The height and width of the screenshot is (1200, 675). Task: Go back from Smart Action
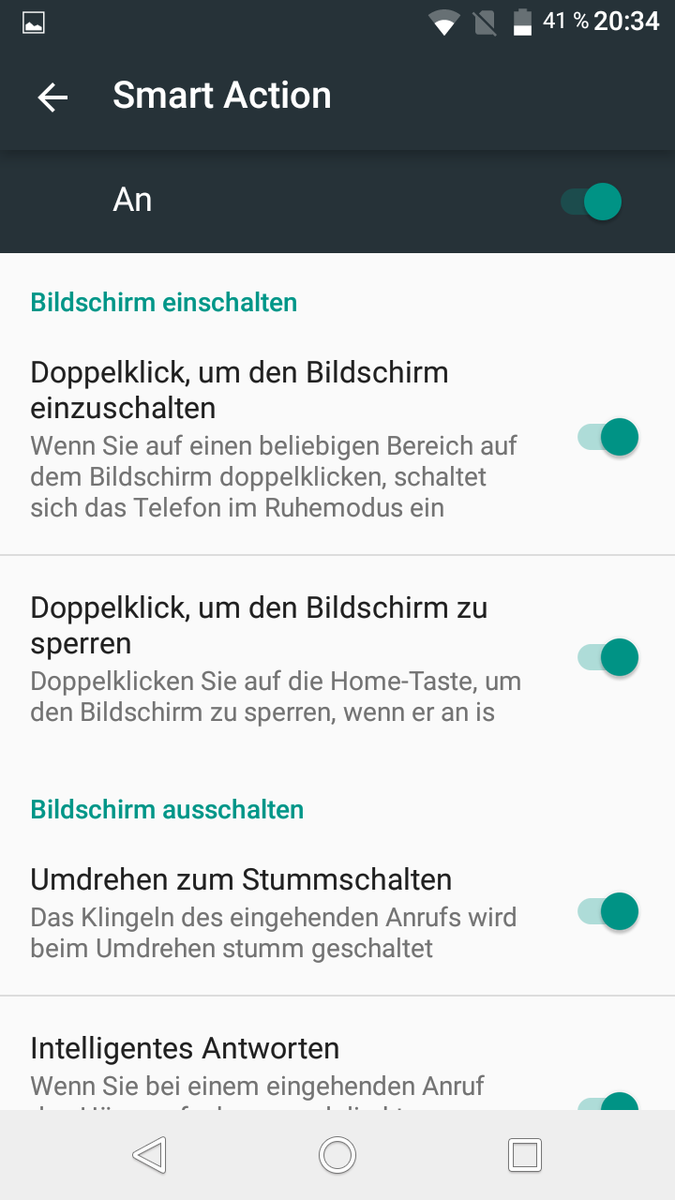click(52, 97)
